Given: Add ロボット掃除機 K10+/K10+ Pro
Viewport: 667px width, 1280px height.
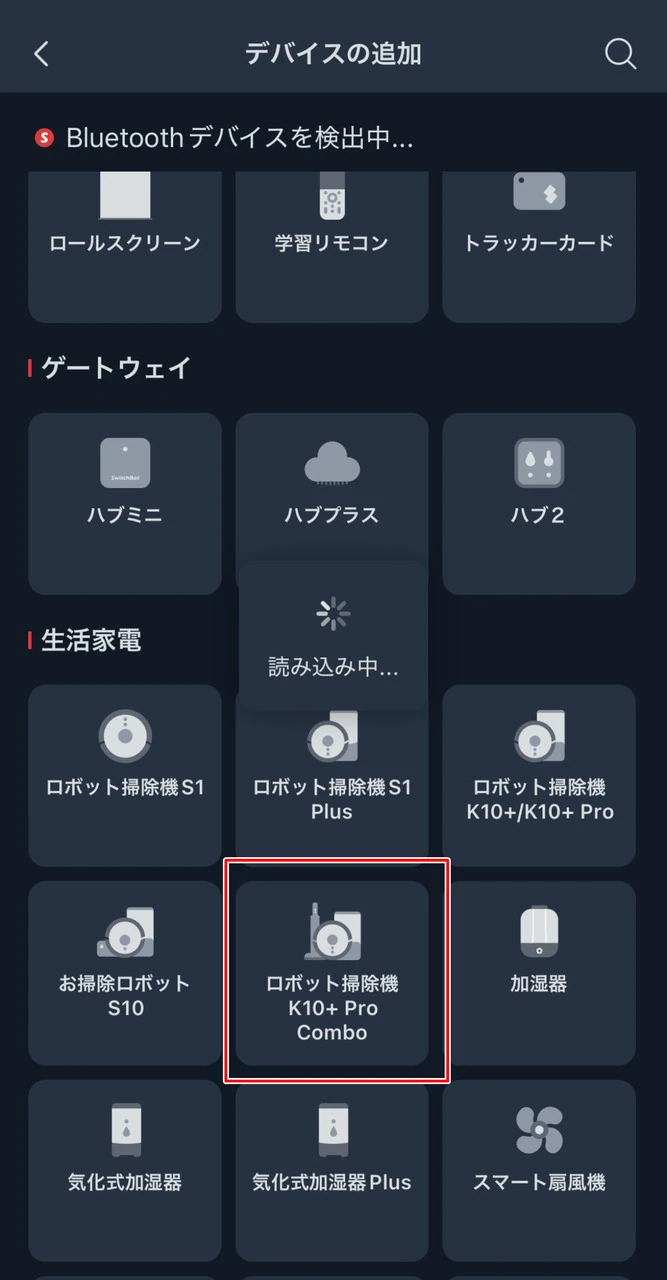Looking at the screenshot, I should click(x=539, y=775).
